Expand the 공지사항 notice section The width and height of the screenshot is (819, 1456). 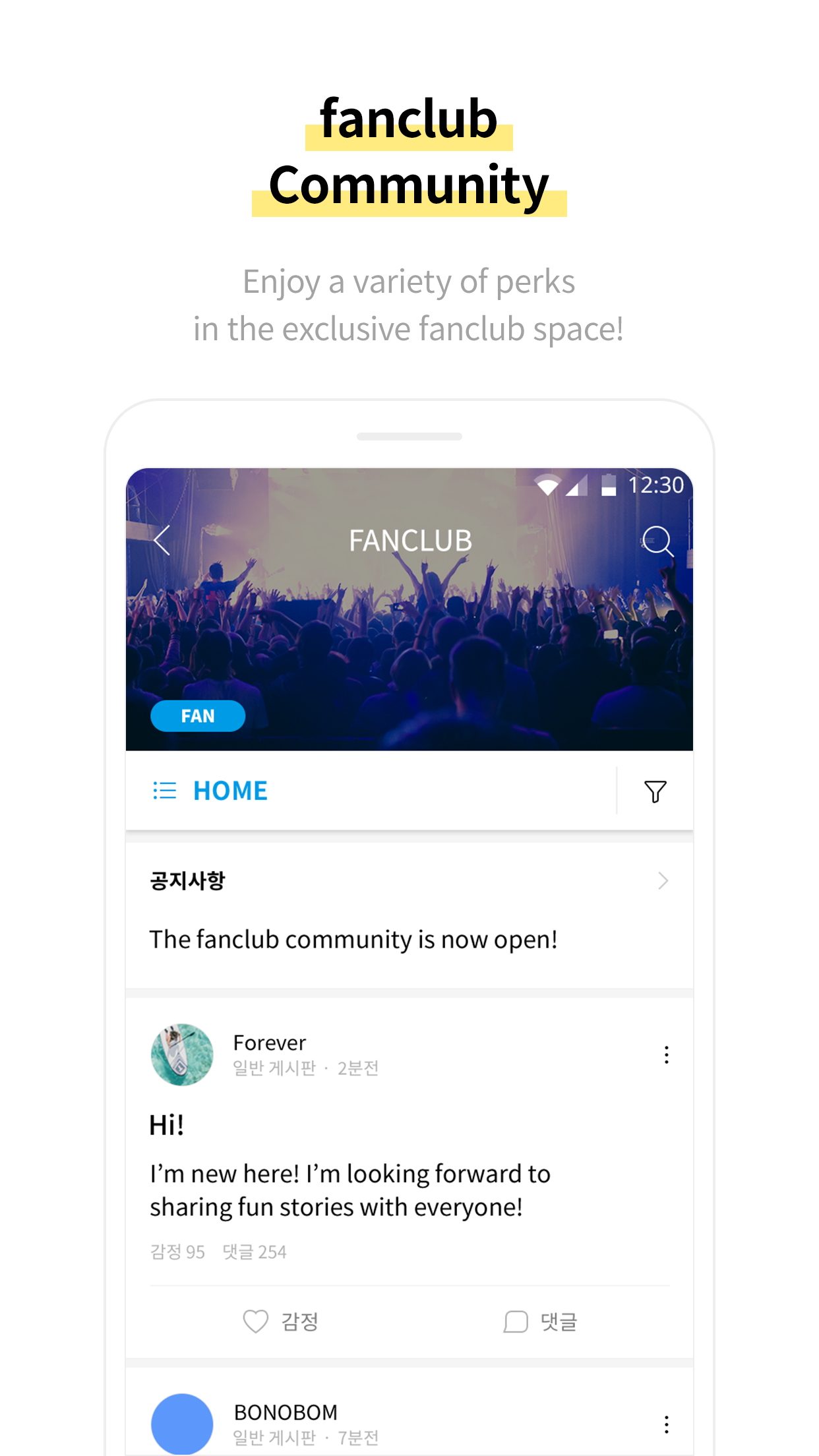[x=188, y=880]
